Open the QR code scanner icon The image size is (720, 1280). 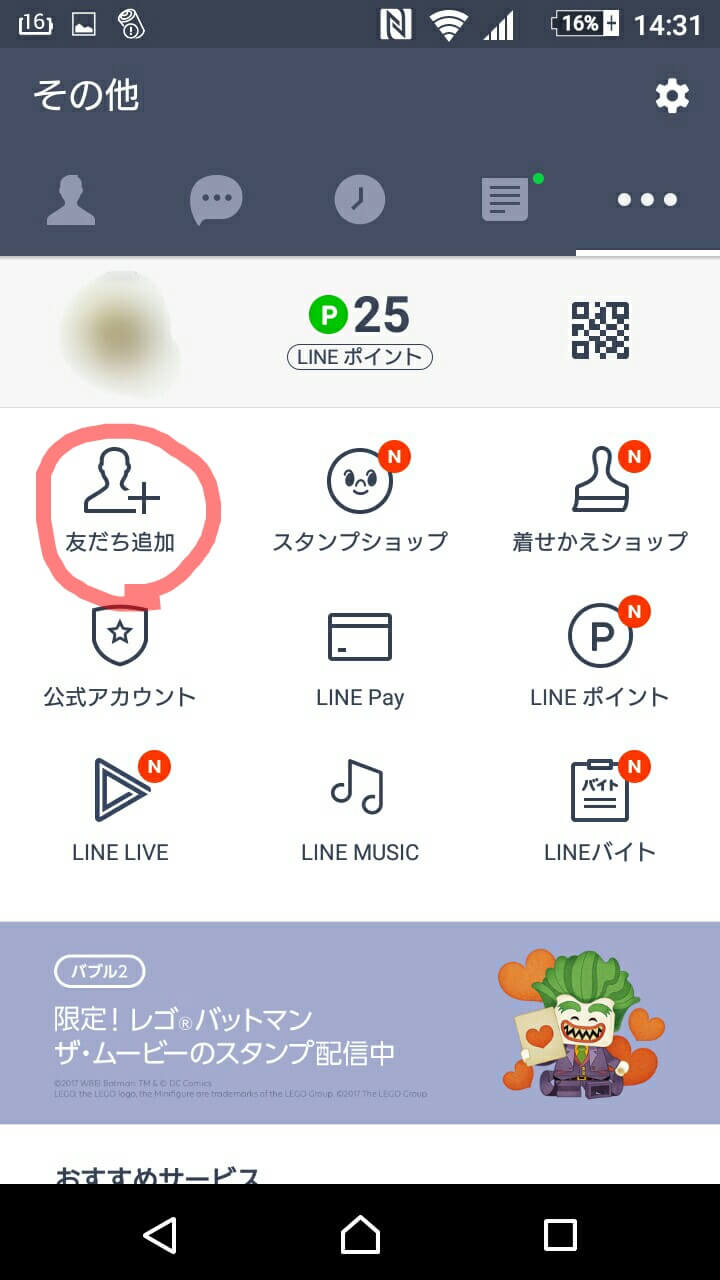coord(600,330)
